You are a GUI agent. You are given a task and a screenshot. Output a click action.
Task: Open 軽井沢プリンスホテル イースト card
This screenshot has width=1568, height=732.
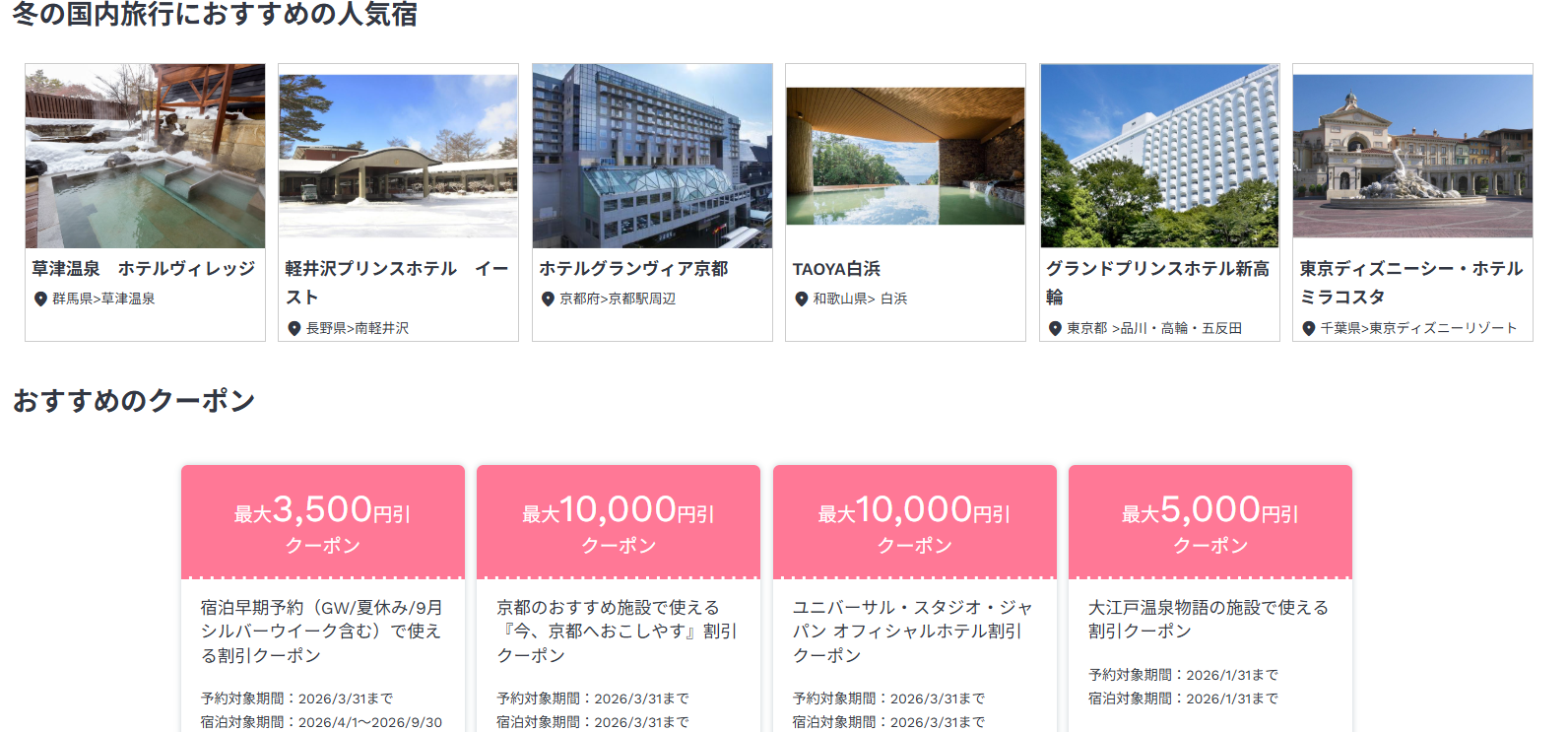398,202
